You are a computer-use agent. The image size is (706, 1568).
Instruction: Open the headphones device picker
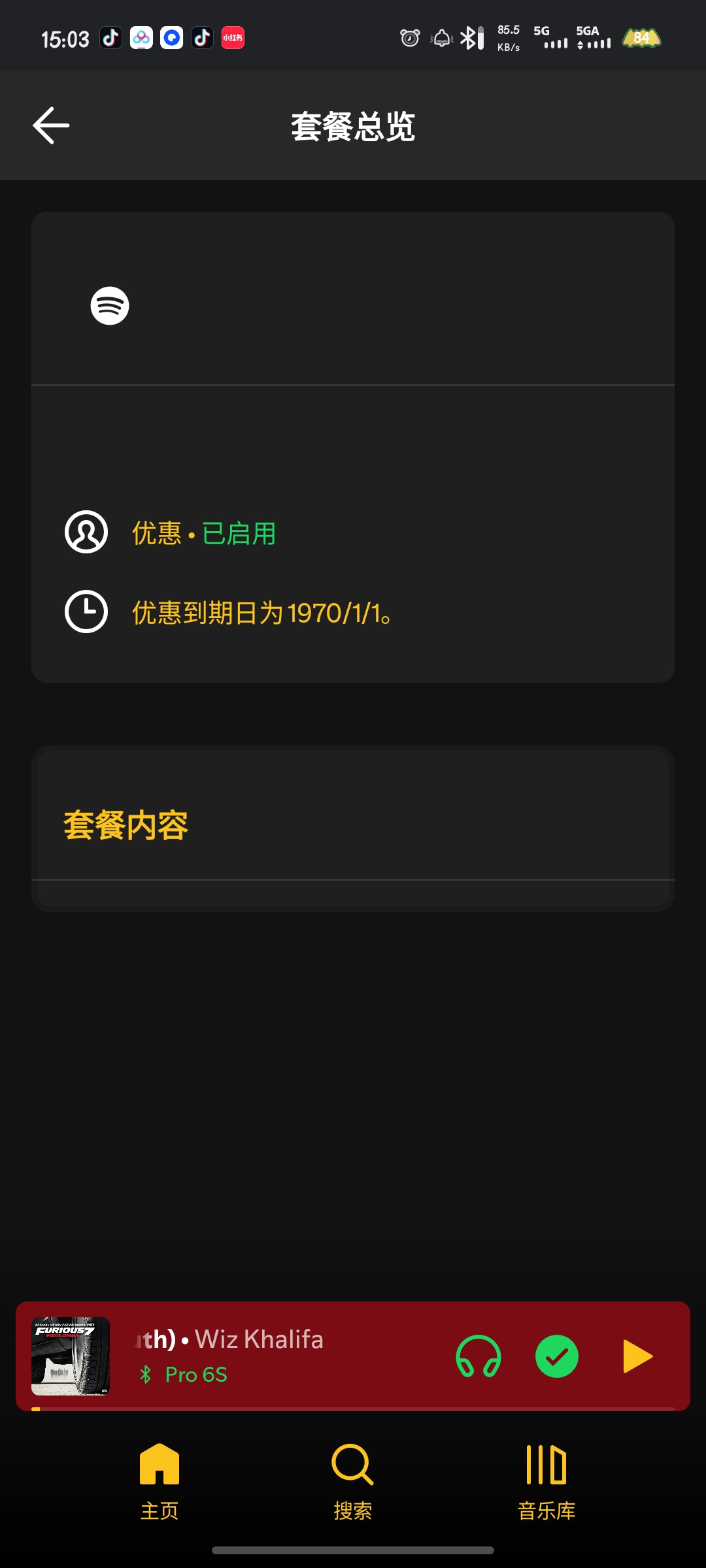479,1356
